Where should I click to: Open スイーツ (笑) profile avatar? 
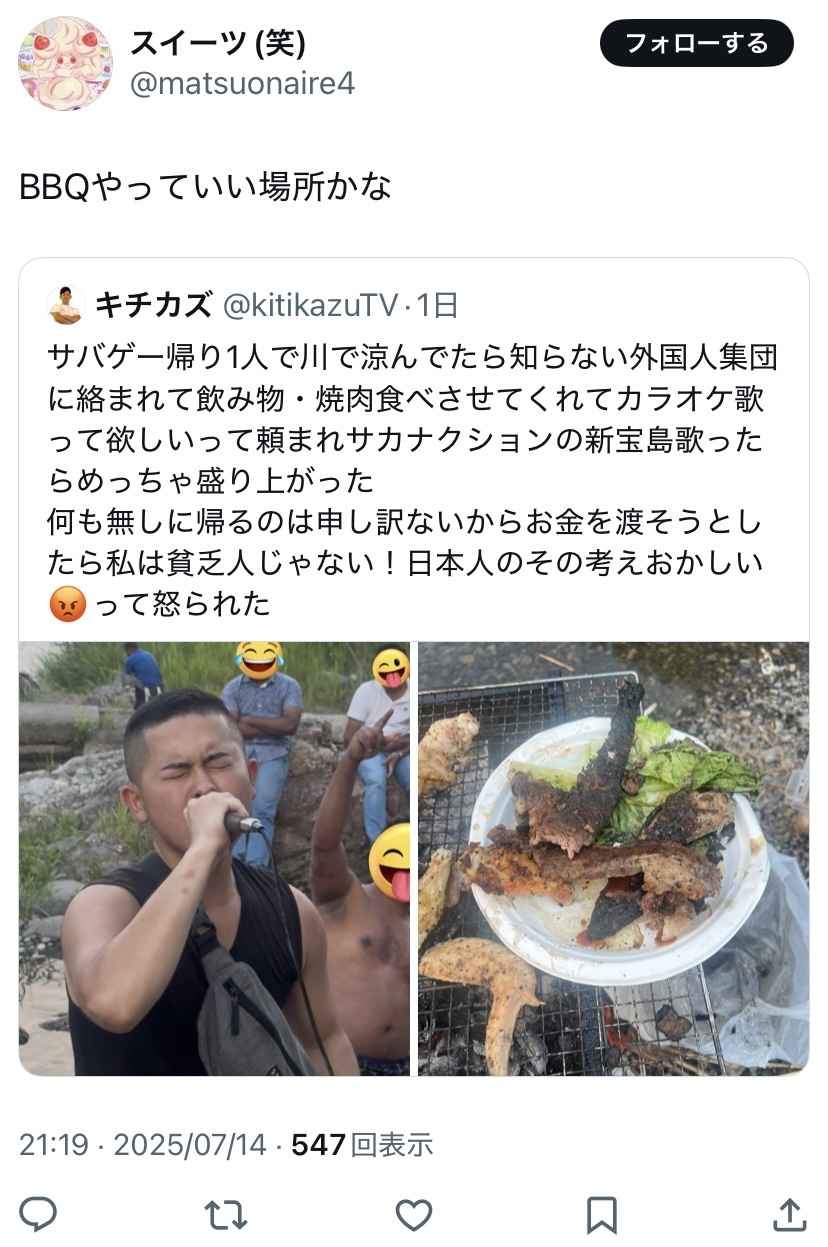coord(65,62)
